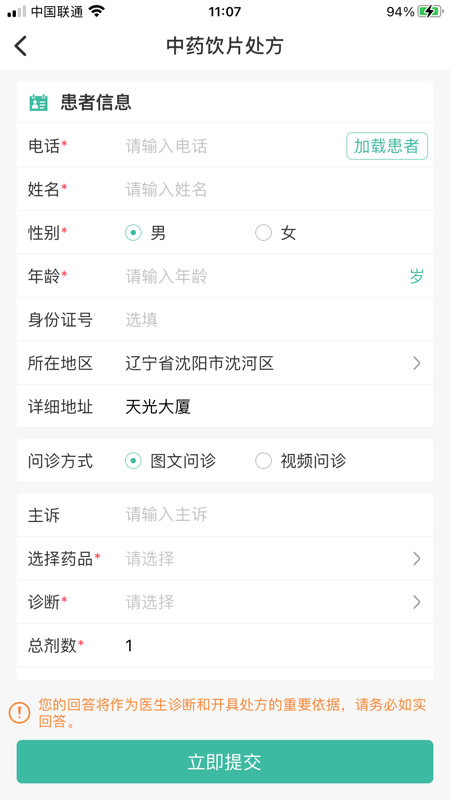Open the 选择药品 medicine selector
This screenshot has width=450, height=800.
(x=225, y=559)
